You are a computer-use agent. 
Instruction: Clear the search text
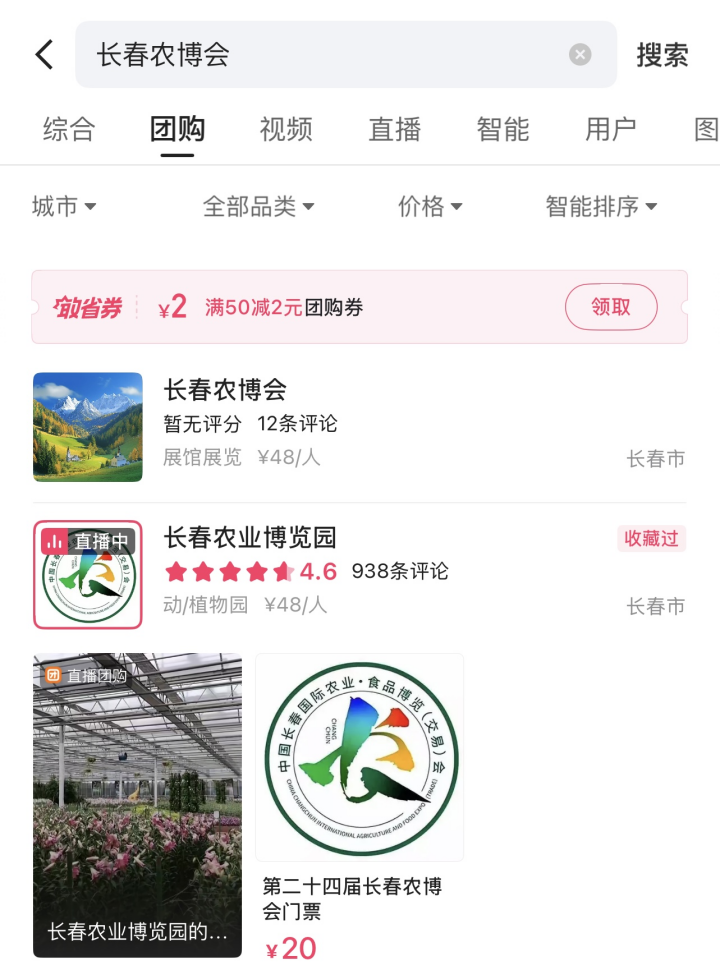(580, 54)
